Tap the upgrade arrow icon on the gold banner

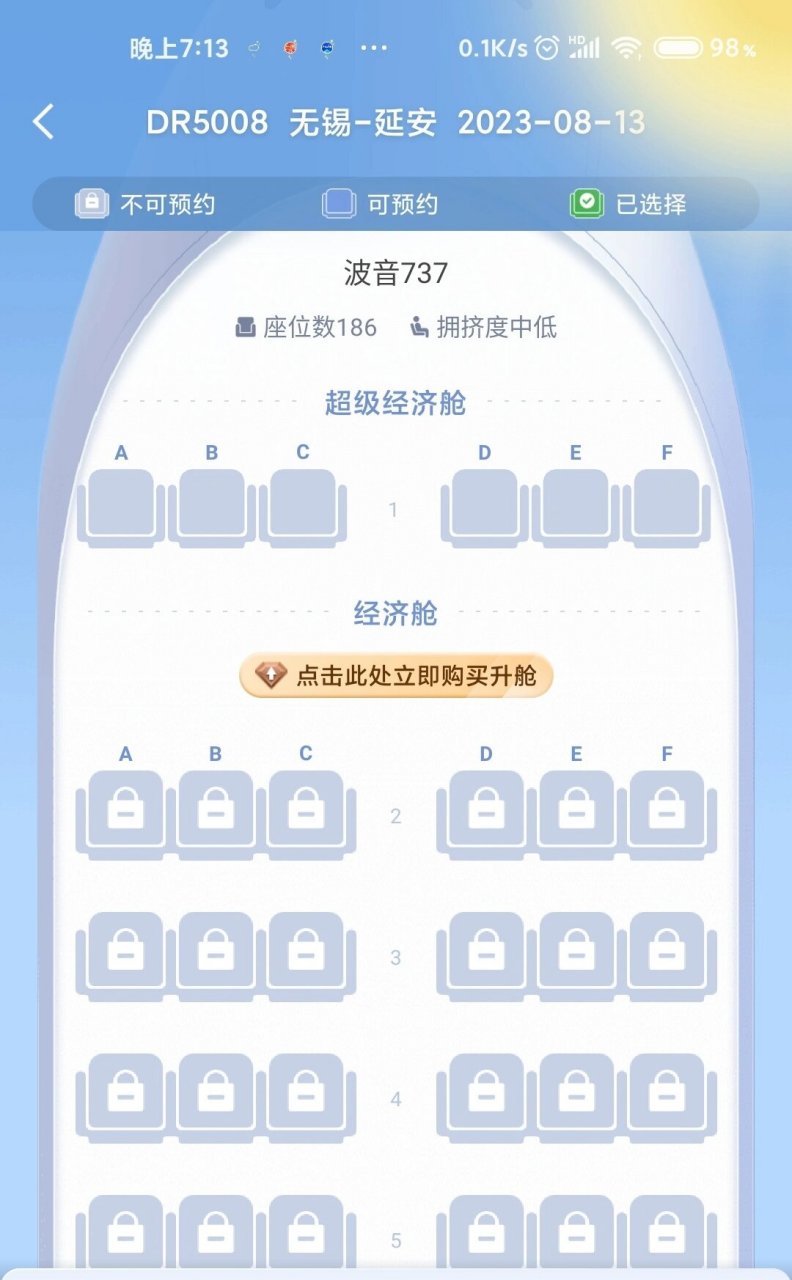270,676
